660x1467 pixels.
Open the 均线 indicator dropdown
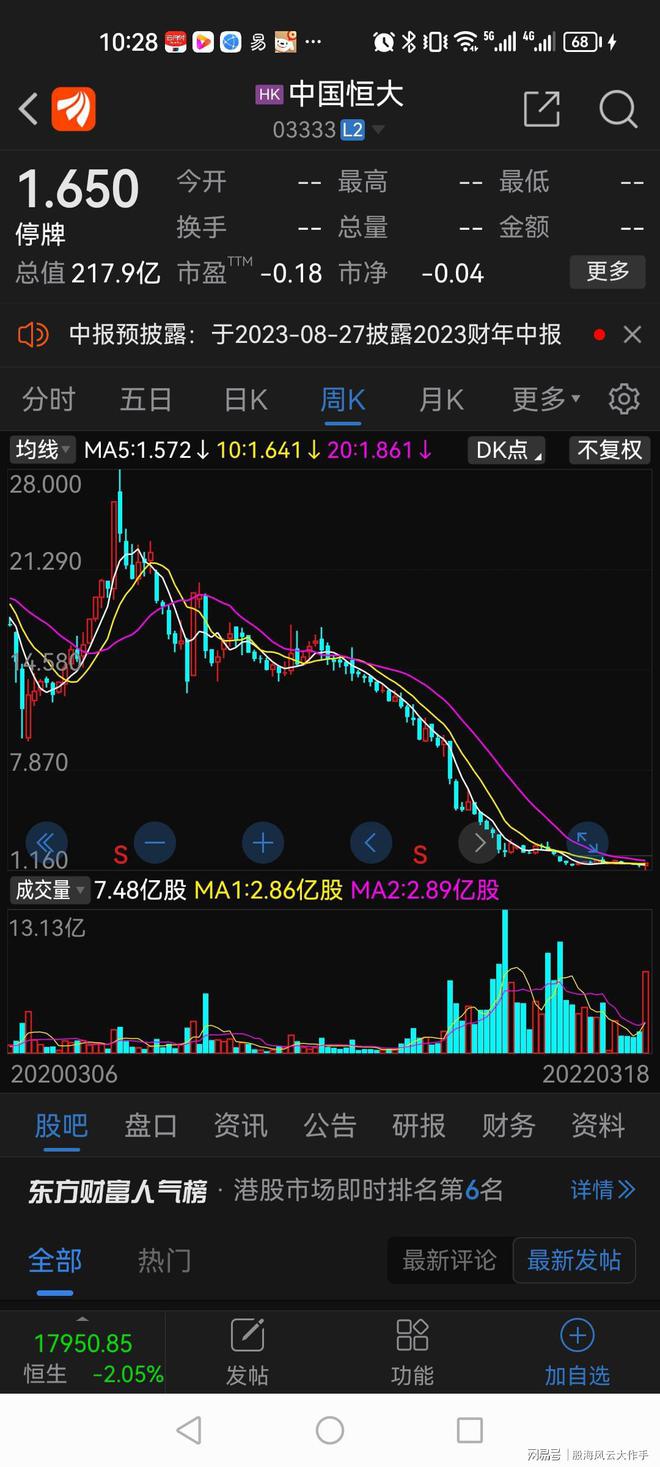click(43, 450)
